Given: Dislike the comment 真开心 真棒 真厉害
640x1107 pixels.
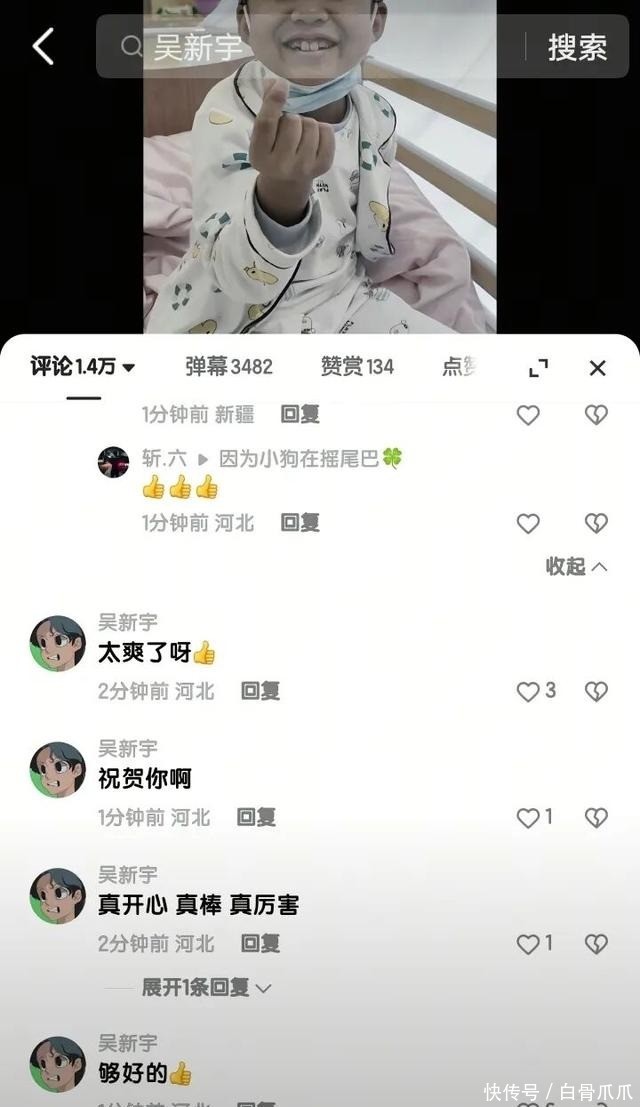Looking at the screenshot, I should [x=596, y=943].
